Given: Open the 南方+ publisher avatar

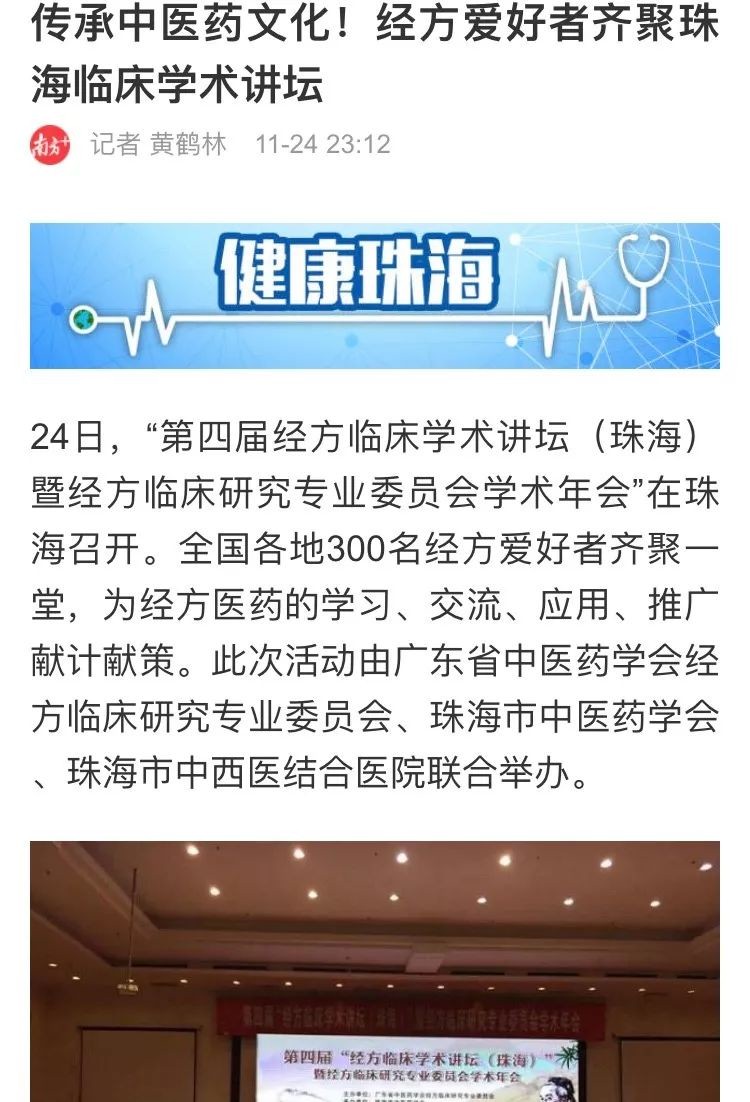Looking at the screenshot, I should pos(50,145).
